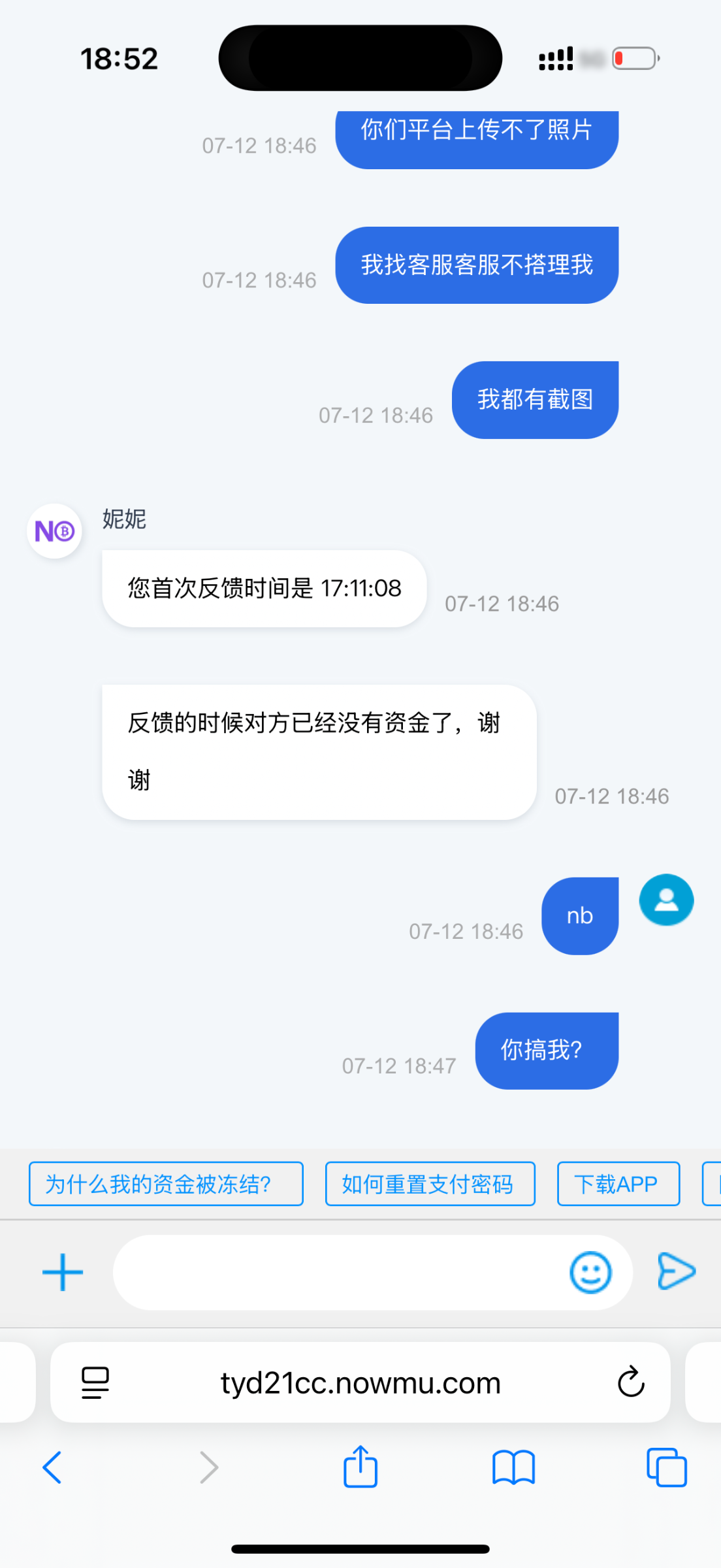The height and width of the screenshot is (1568, 721).
Task: Tap the send message arrow
Action: 677,1271
